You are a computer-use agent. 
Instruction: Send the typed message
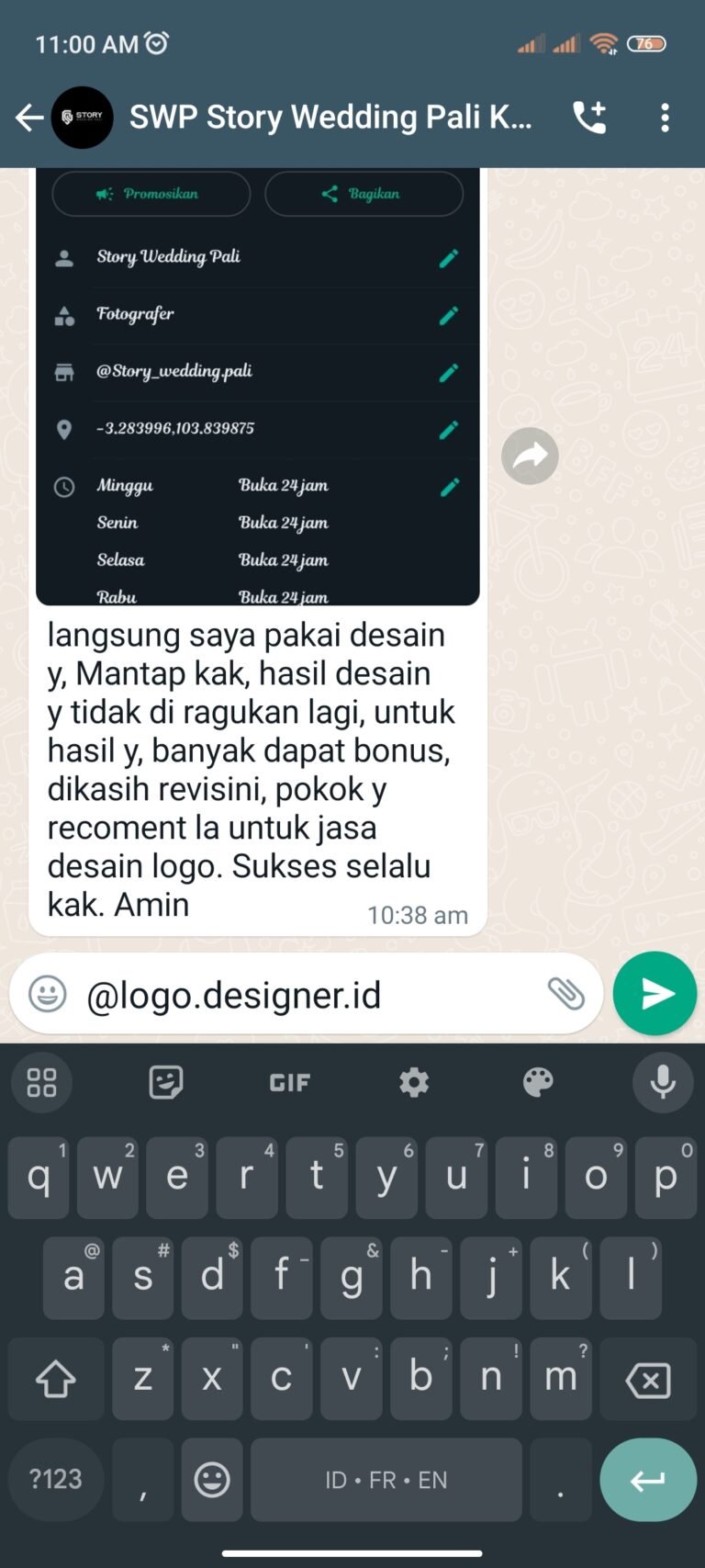(655, 994)
